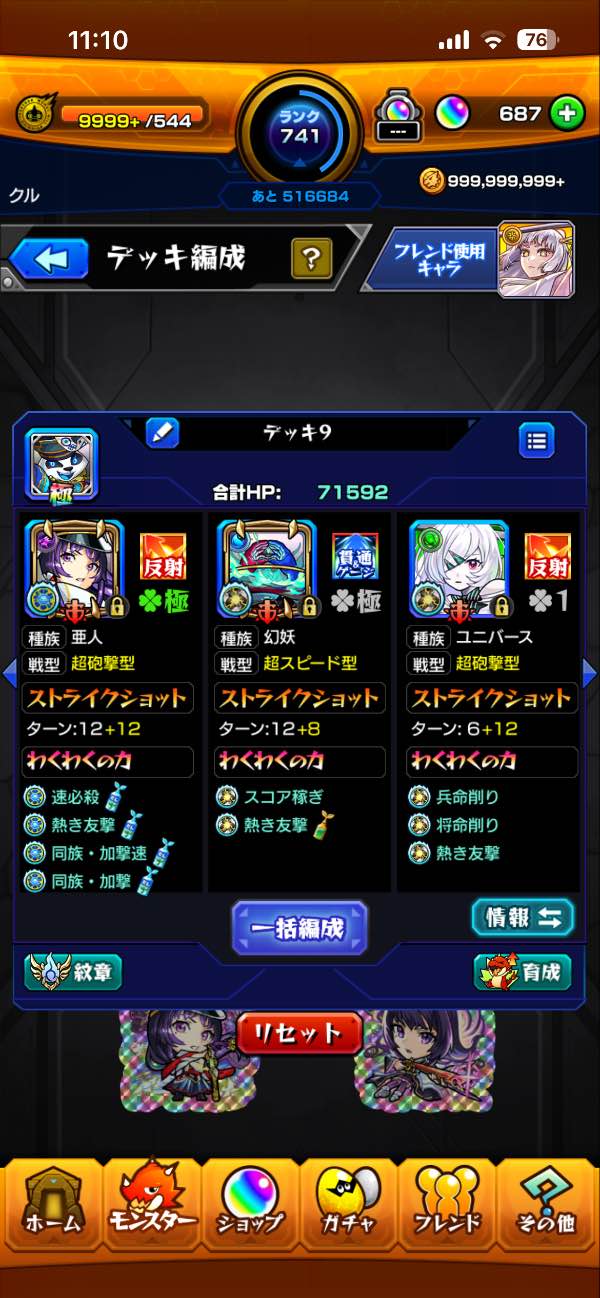This screenshot has height=1298, width=600.
Task: Add orbs with the green plus button
Action: pos(567,113)
